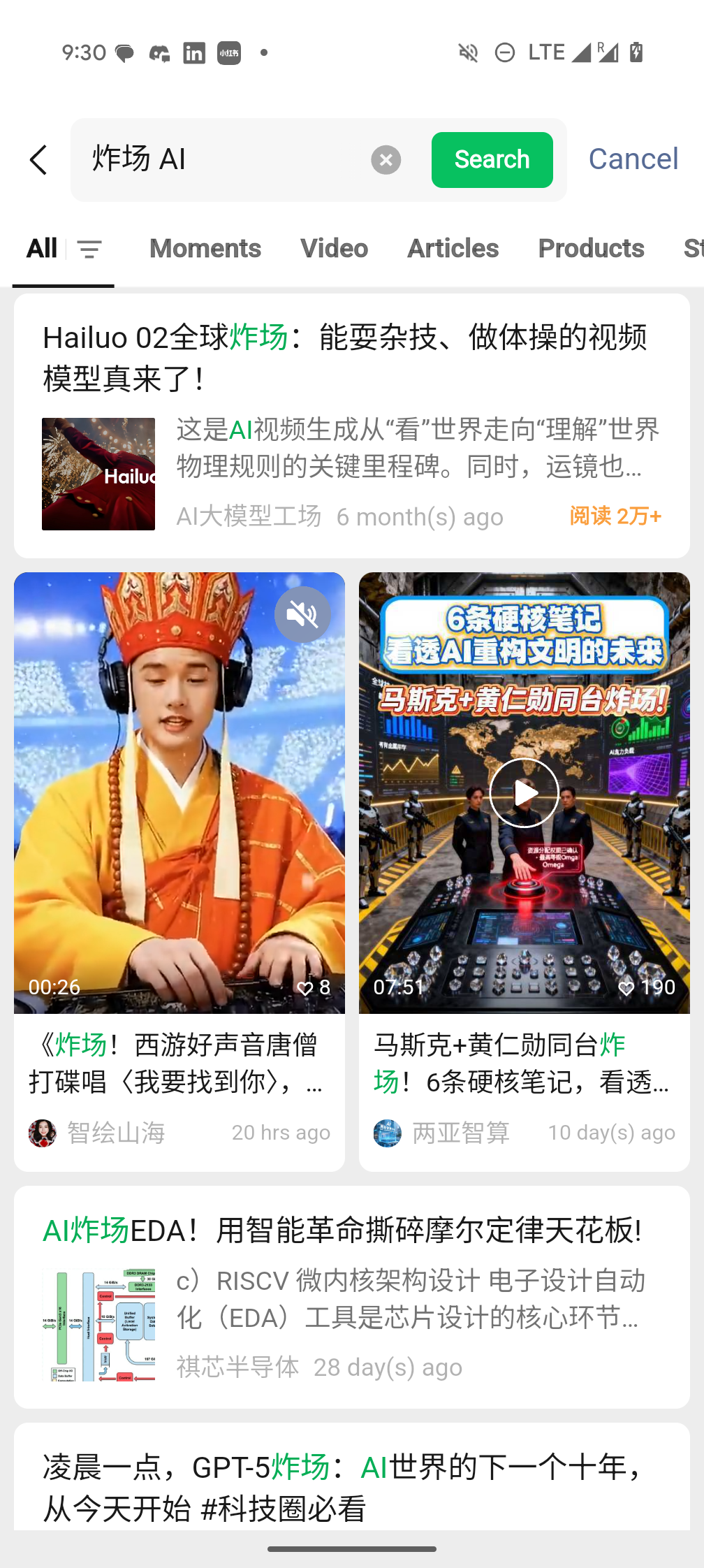Screen dimensions: 704x1568
Task: Select the All tab
Action: click(42, 249)
